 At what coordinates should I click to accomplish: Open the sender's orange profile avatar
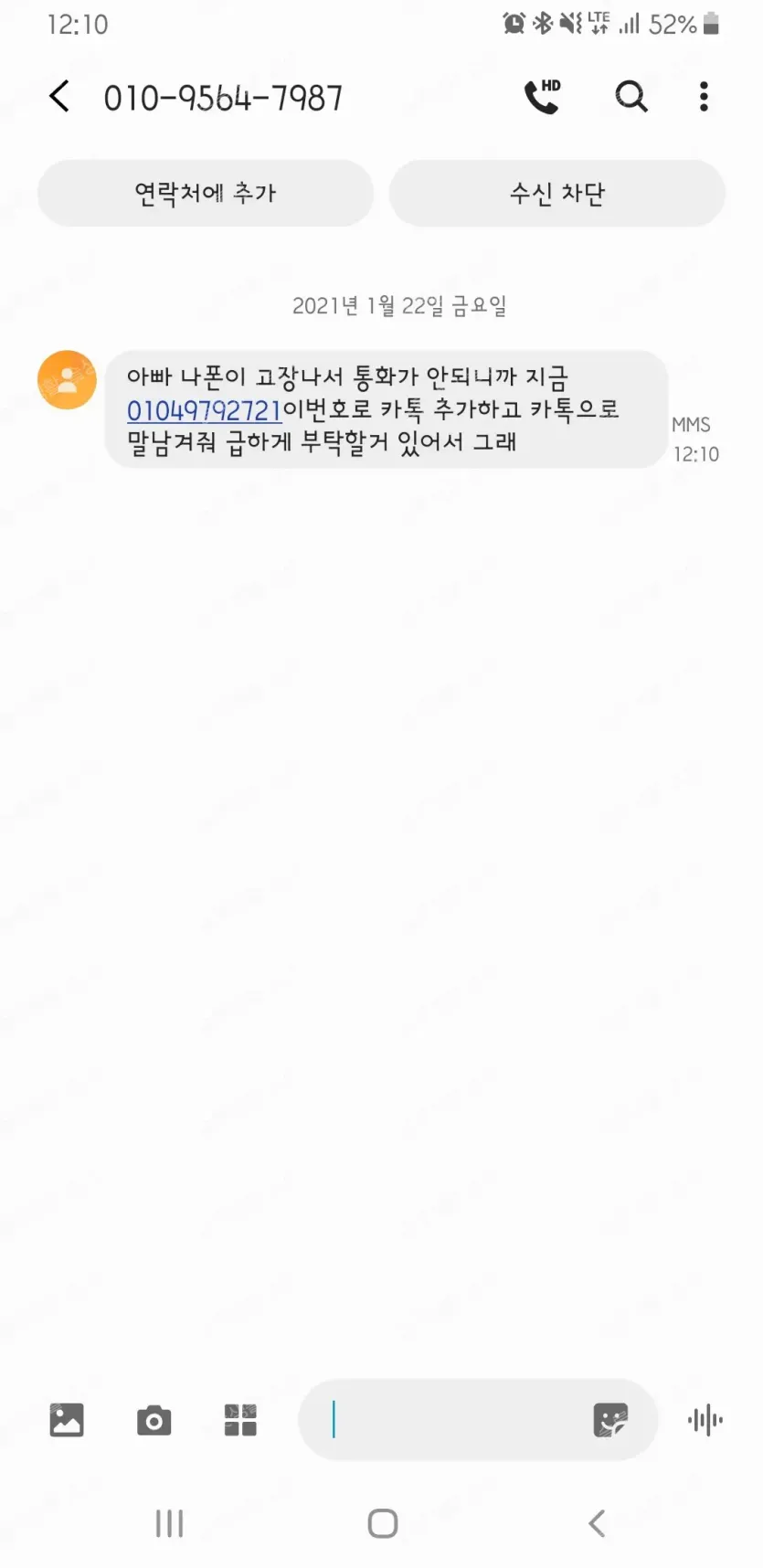pyautogui.click(x=67, y=379)
